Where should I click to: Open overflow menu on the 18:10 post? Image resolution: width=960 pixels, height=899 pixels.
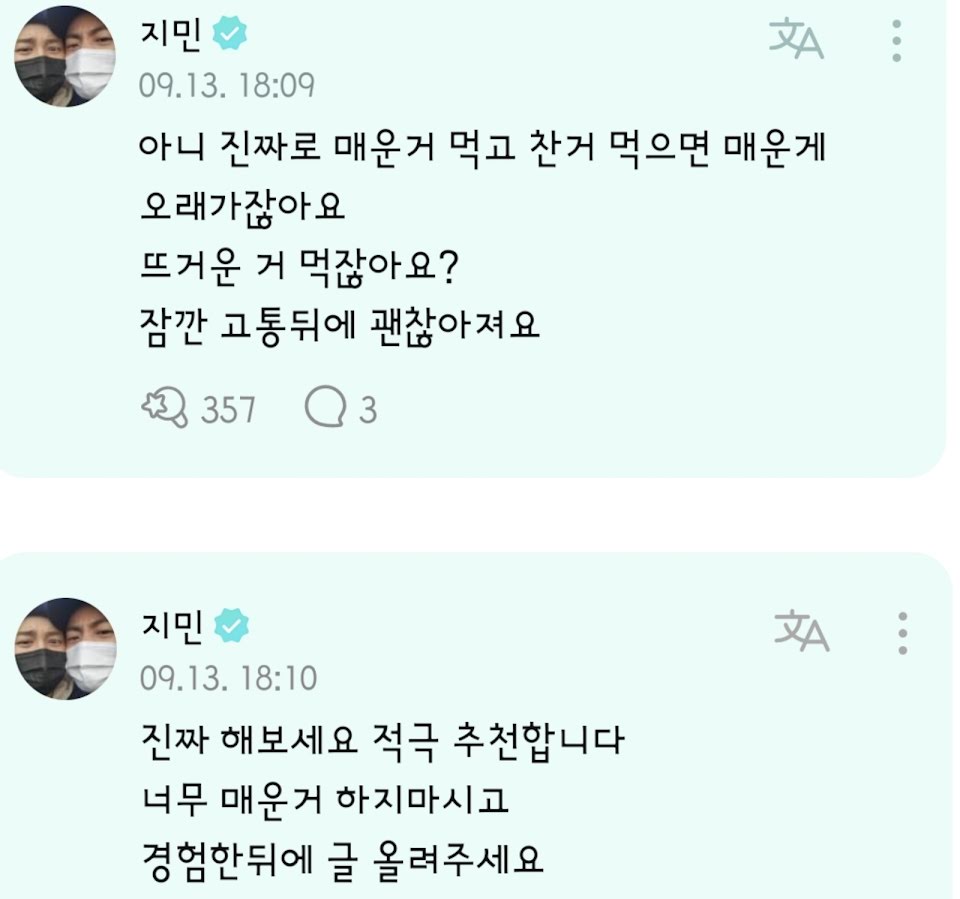click(x=902, y=633)
